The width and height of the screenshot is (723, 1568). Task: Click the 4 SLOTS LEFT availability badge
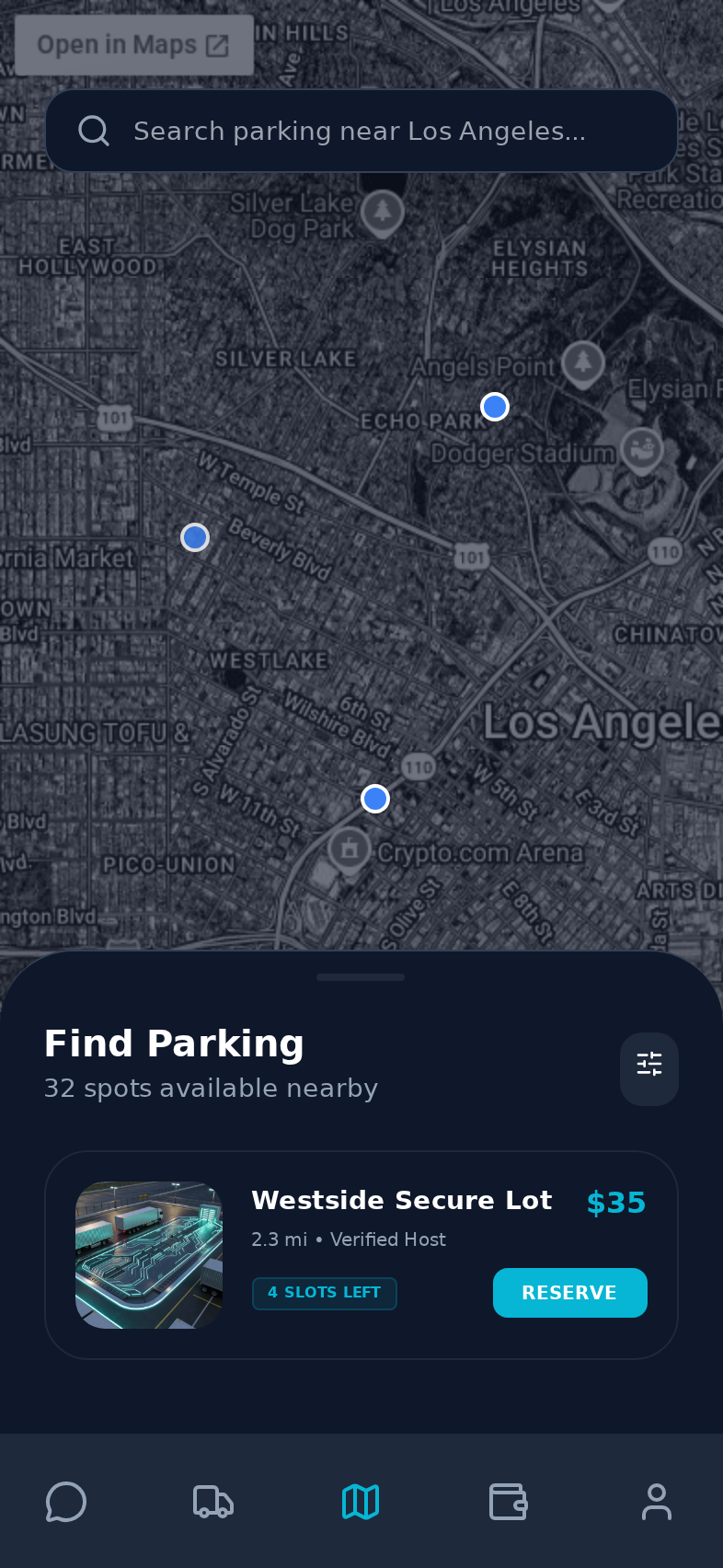(324, 1293)
